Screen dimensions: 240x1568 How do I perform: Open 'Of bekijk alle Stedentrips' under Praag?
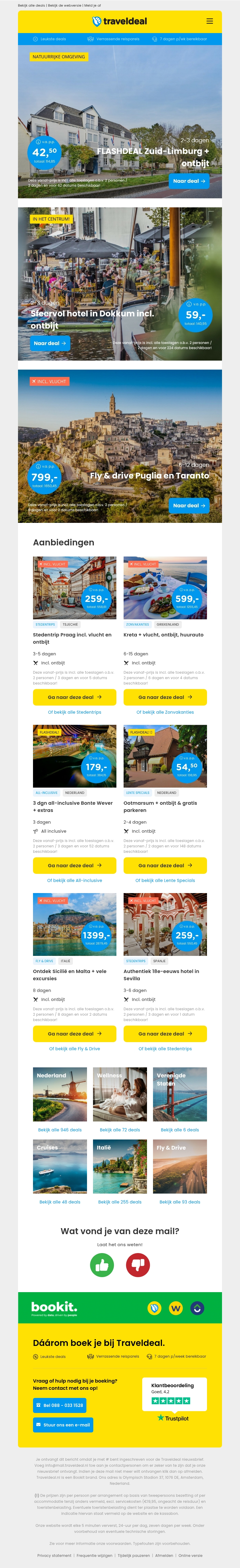[x=74, y=712]
